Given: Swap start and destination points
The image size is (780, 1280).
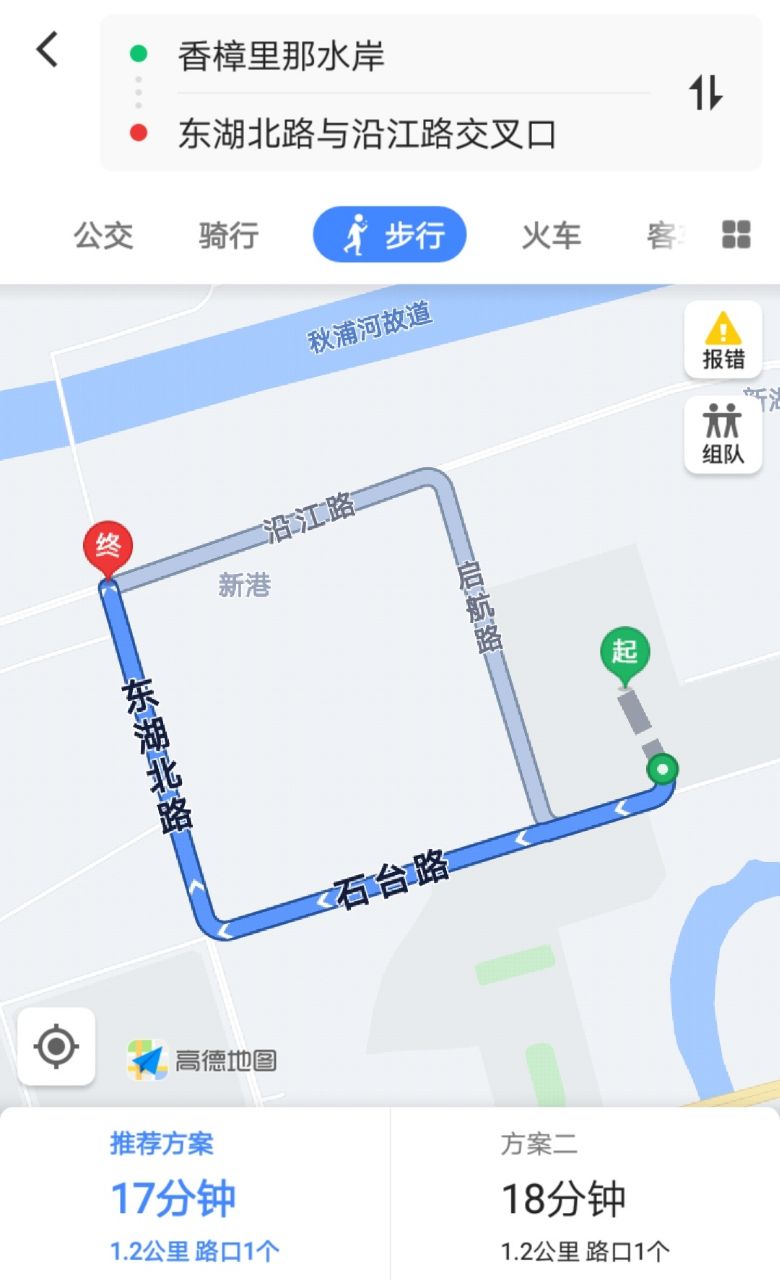Looking at the screenshot, I should coord(705,93).
